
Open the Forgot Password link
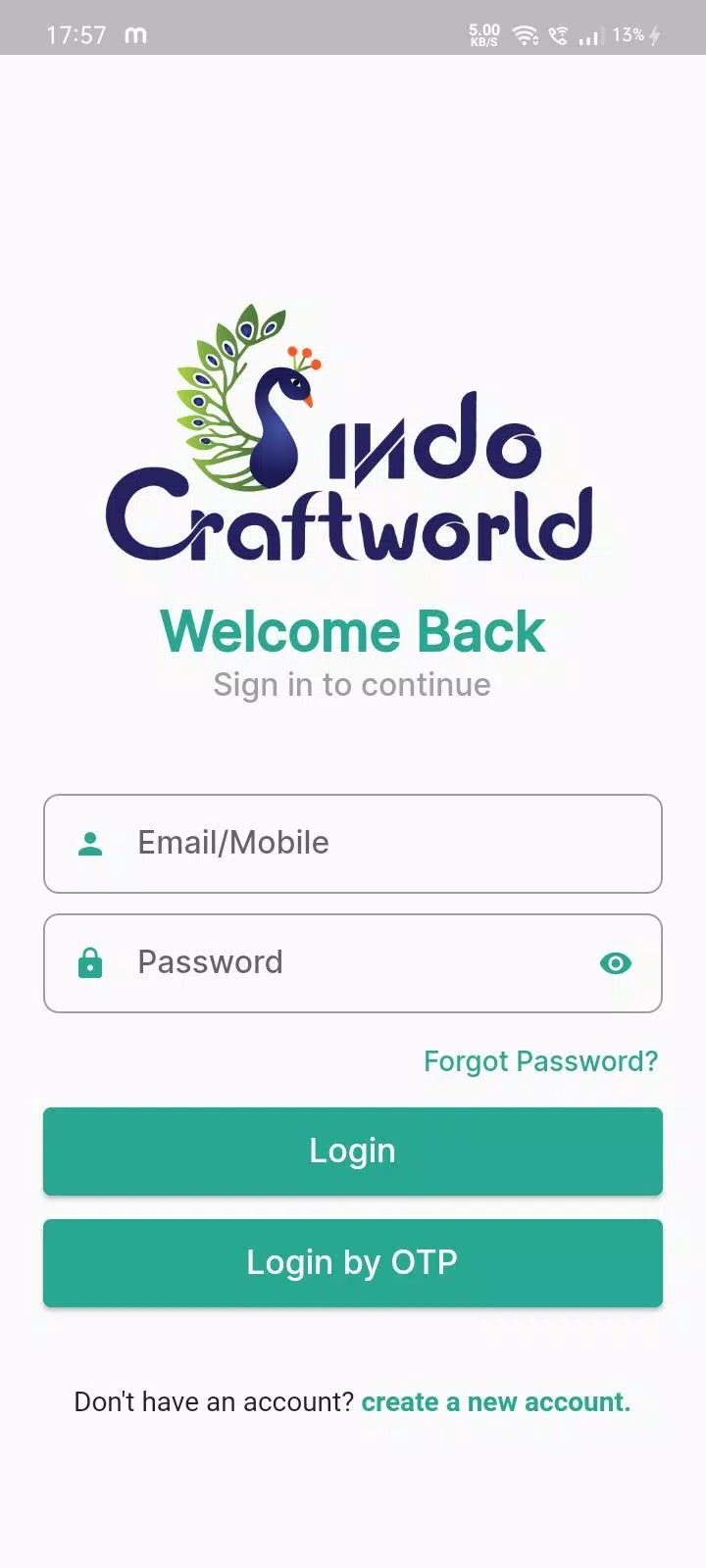click(x=540, y=1061)
